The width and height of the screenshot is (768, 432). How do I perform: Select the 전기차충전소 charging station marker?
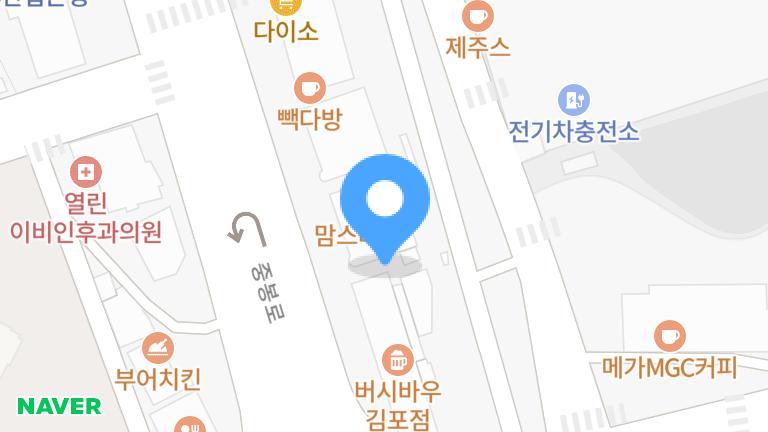click(x=573, y=100)
